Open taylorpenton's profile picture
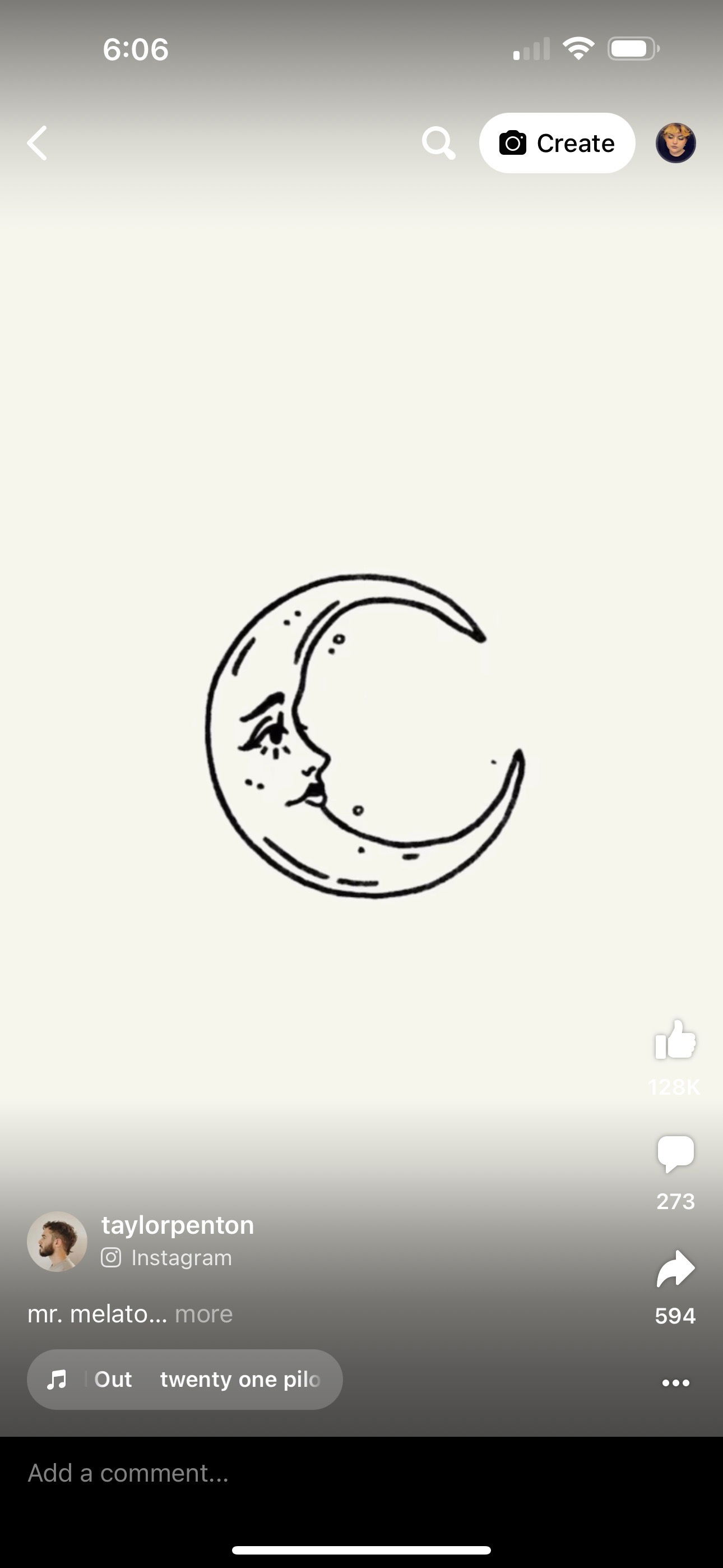Screen dimensions: 723x1568 (x=57, y=1241)
